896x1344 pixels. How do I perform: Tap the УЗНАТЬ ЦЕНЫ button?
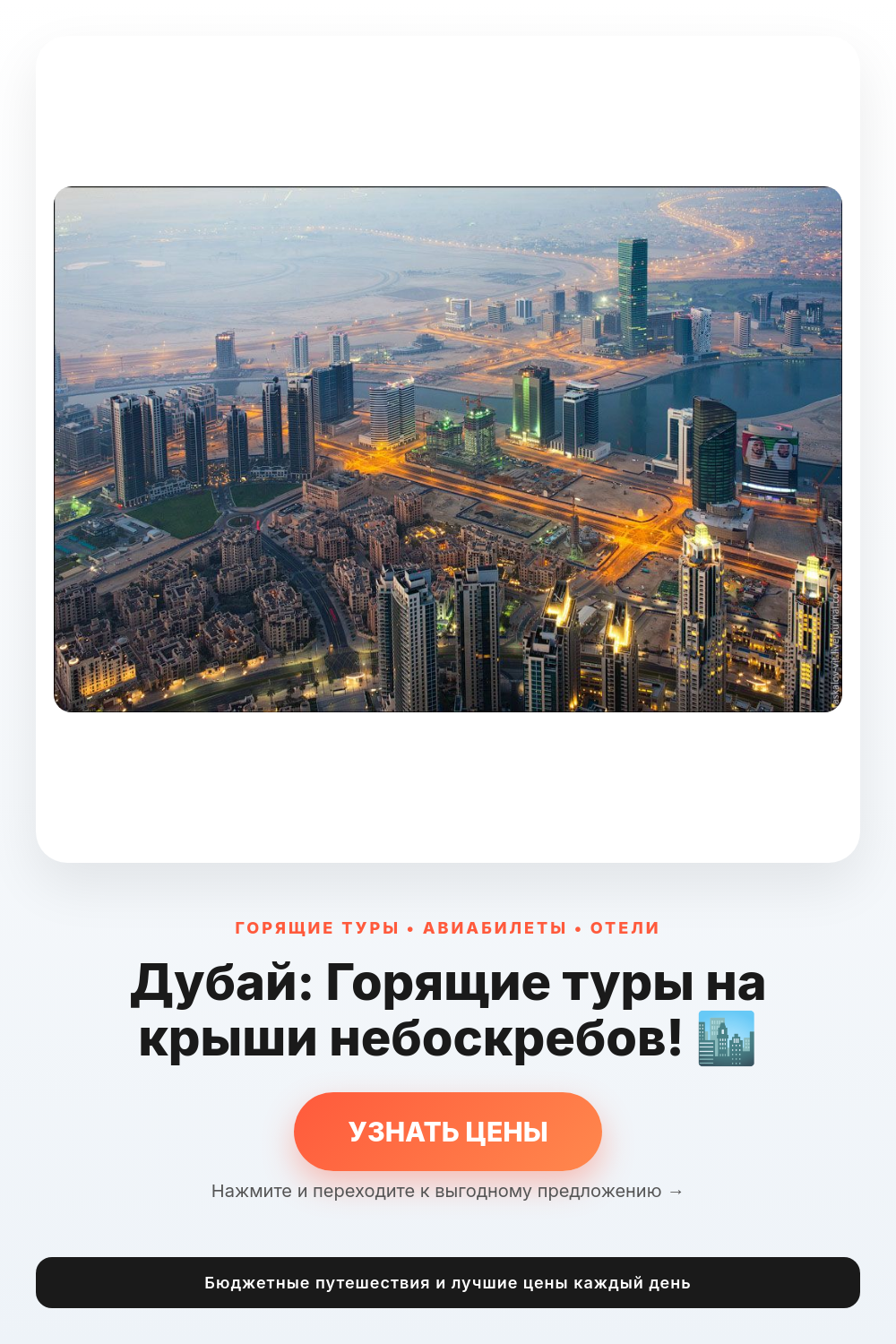448,1132
